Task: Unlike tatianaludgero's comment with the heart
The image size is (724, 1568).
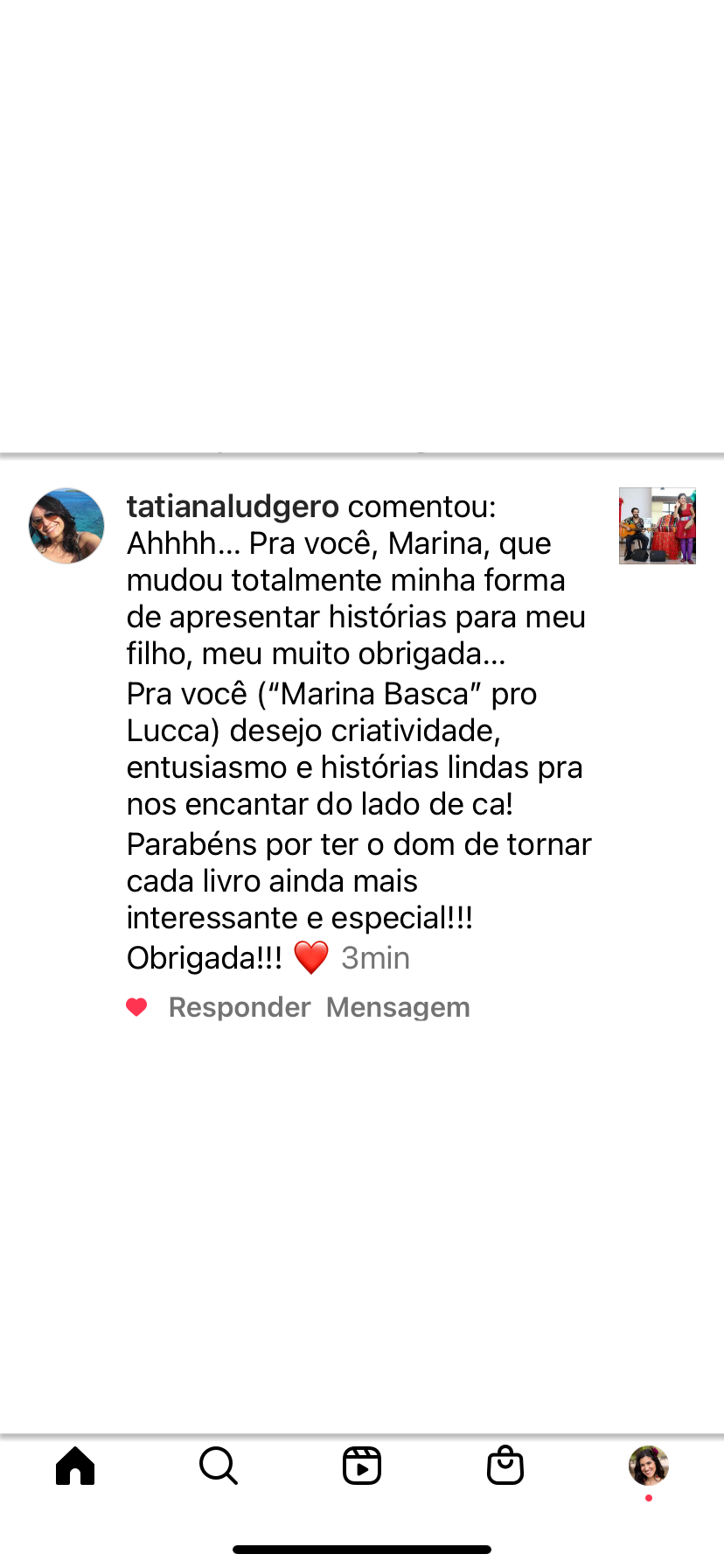Action: [136, 1007]
